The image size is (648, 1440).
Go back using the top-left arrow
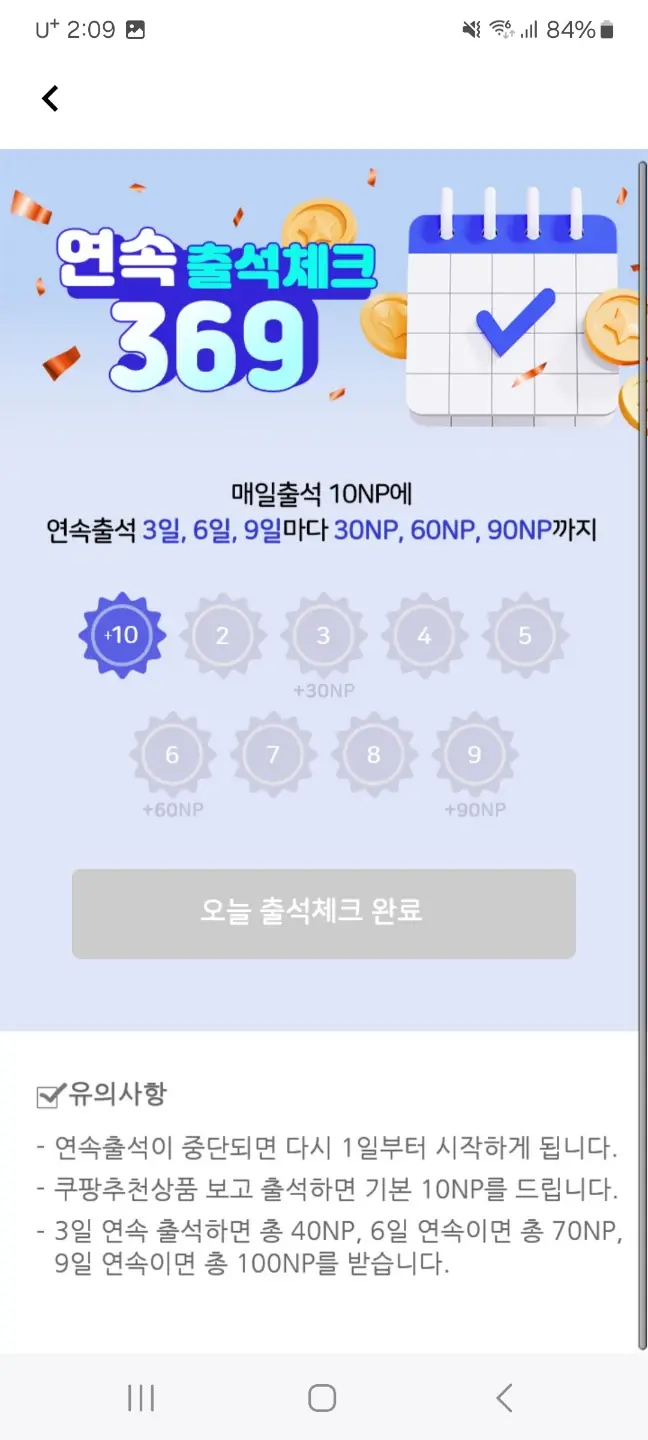(x=50, y=98)
